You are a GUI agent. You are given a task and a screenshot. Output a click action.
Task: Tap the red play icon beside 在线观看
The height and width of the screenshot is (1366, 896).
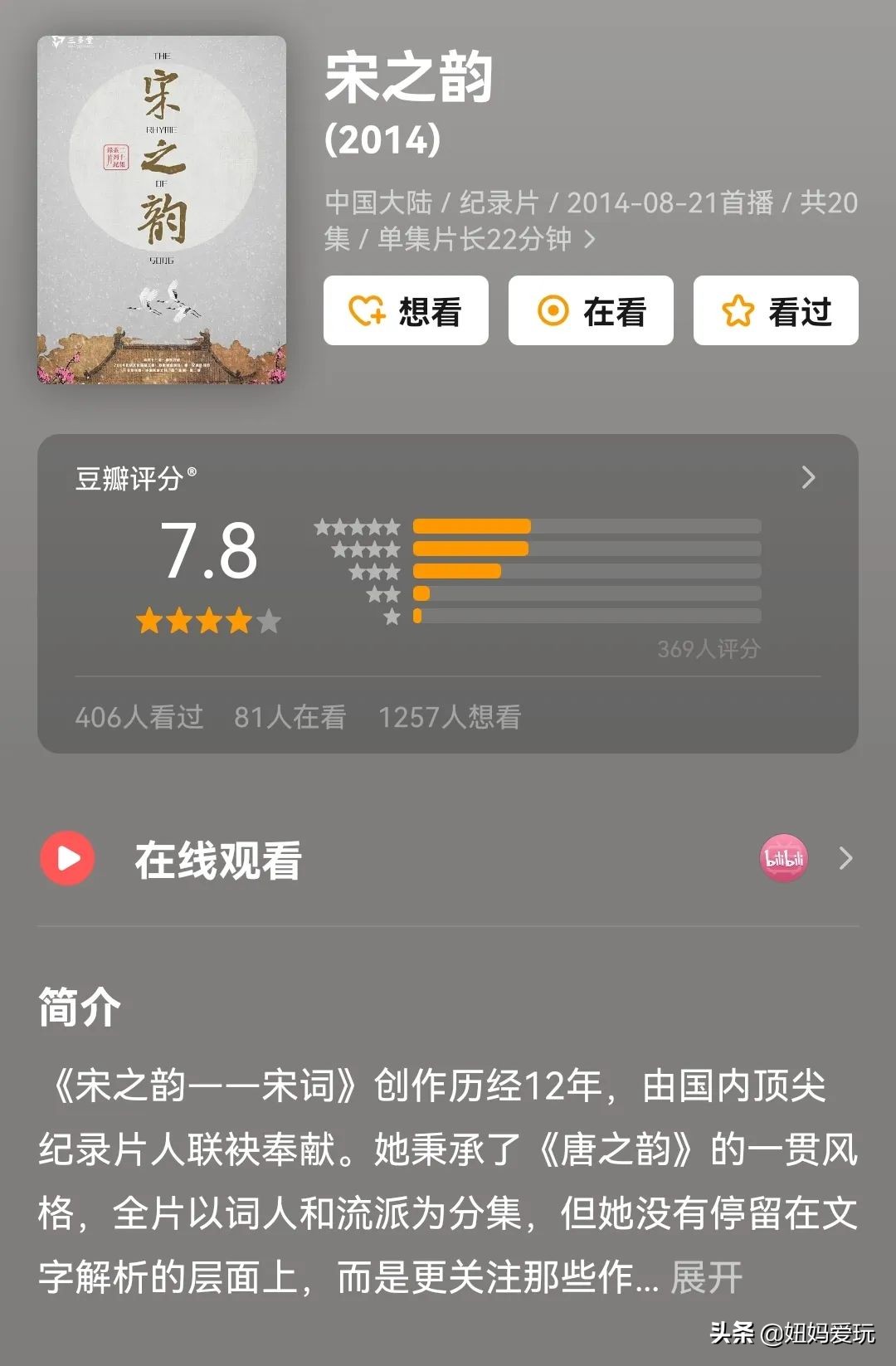(66, 858)
